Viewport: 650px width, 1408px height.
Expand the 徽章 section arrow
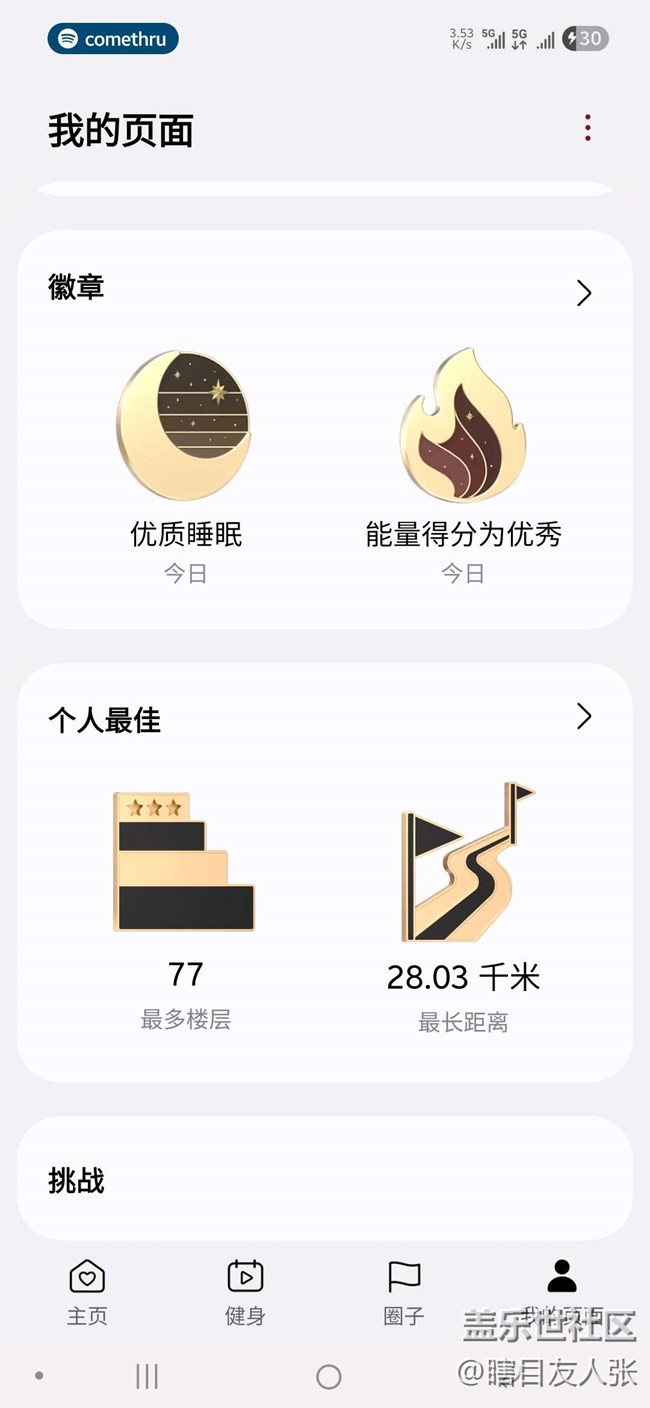coord(584,293)
